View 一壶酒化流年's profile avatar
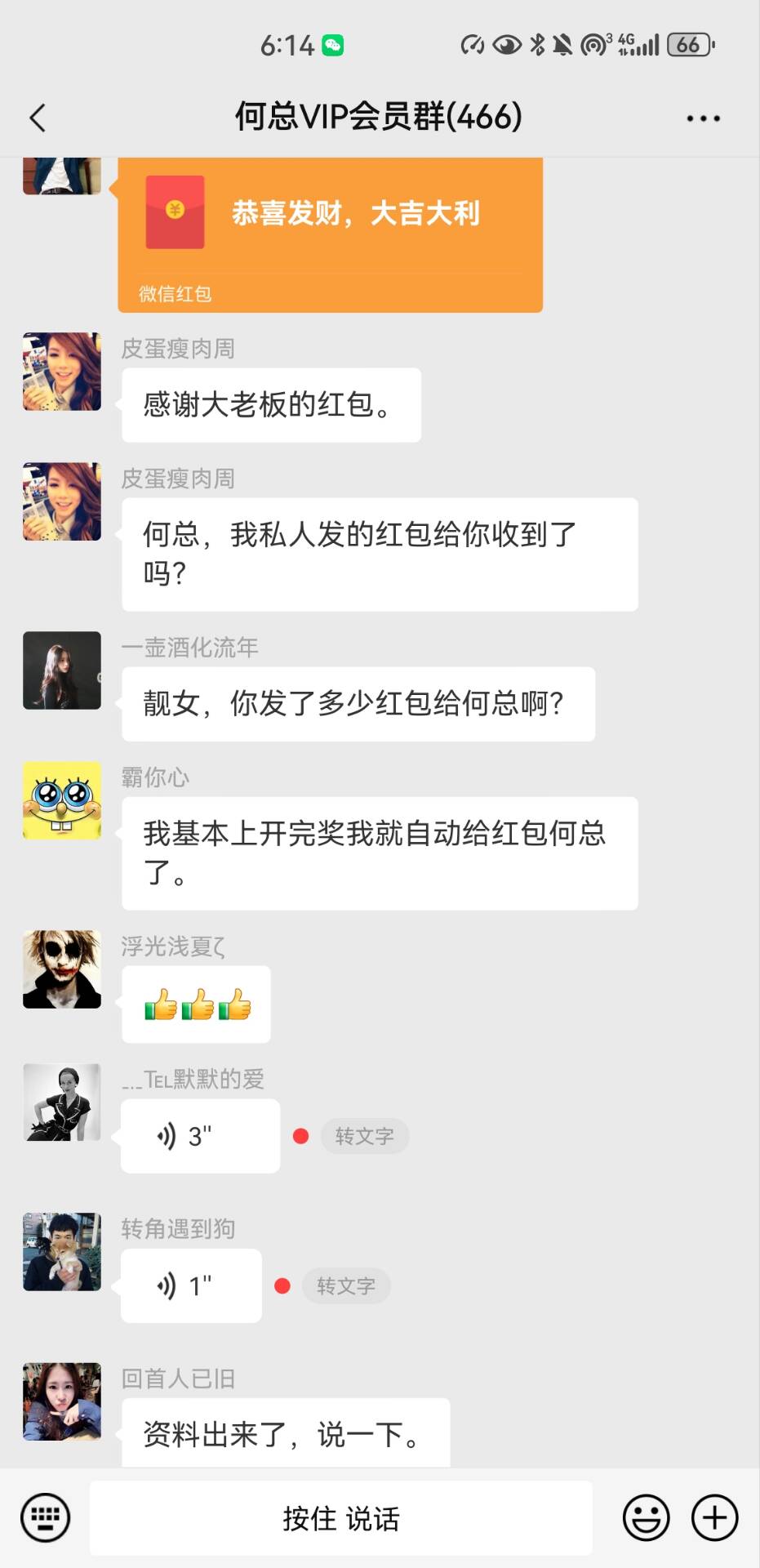 pyautogui.click(x=62, y=670)
